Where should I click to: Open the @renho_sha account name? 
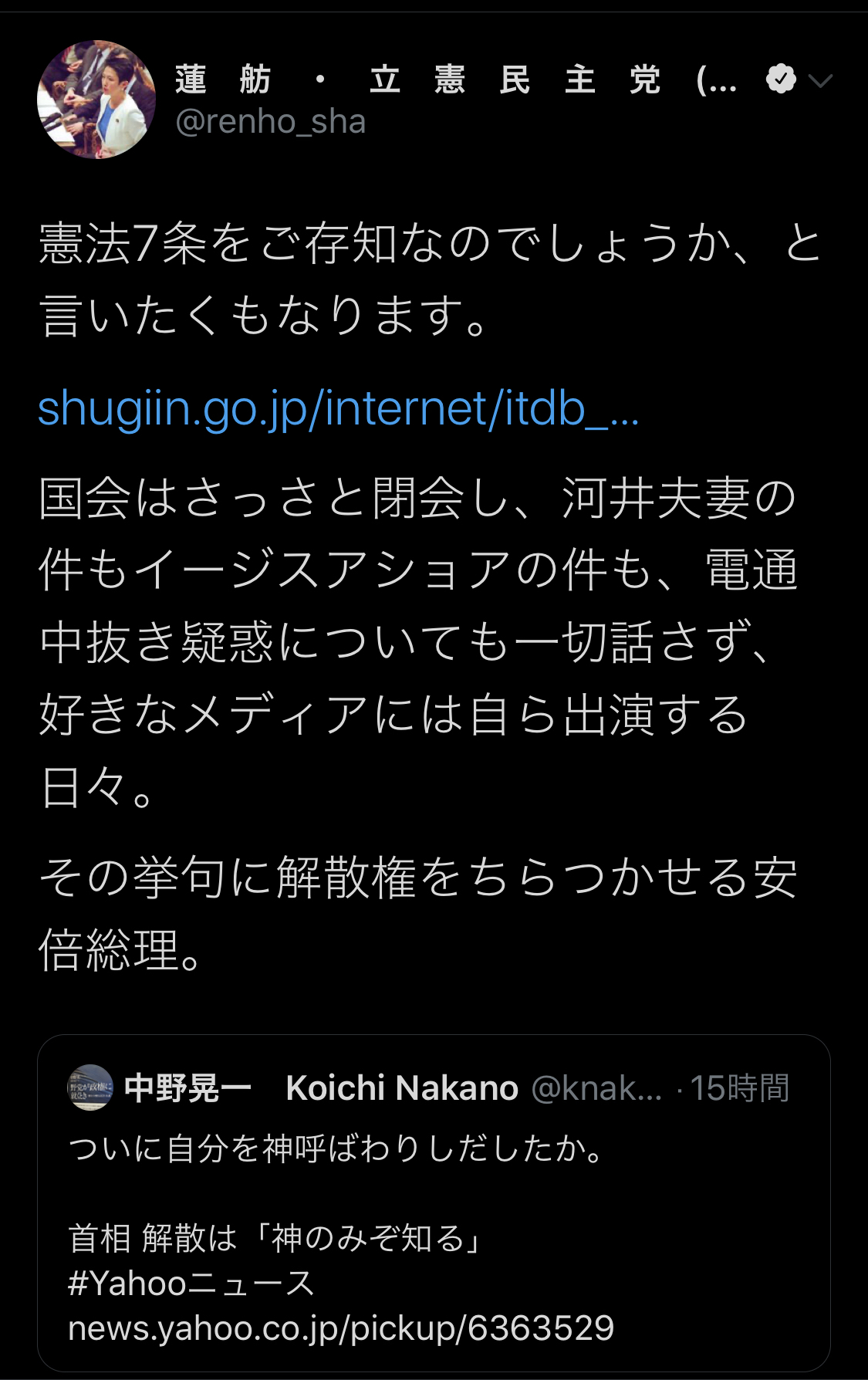tap(270, 122)
